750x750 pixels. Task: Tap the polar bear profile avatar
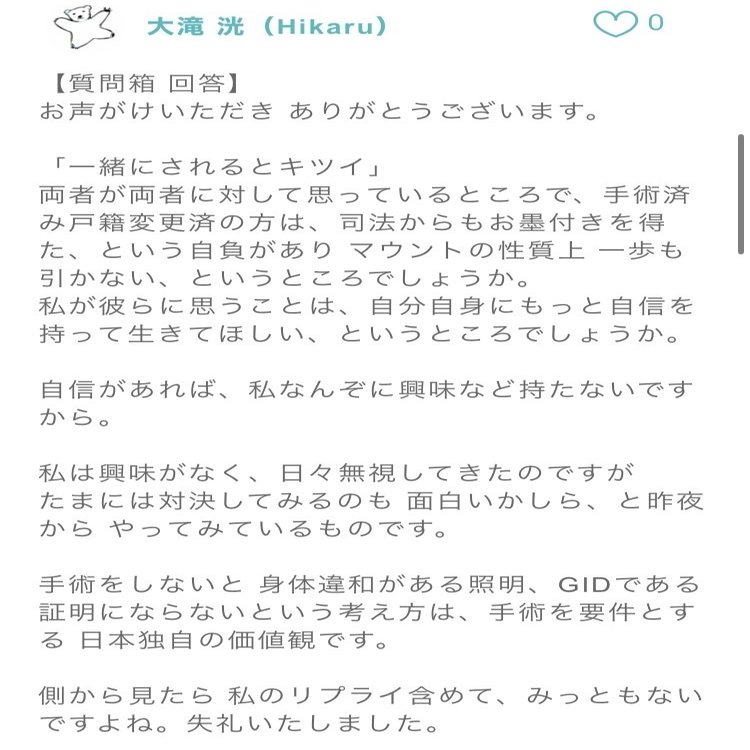(x=84, y=26)
